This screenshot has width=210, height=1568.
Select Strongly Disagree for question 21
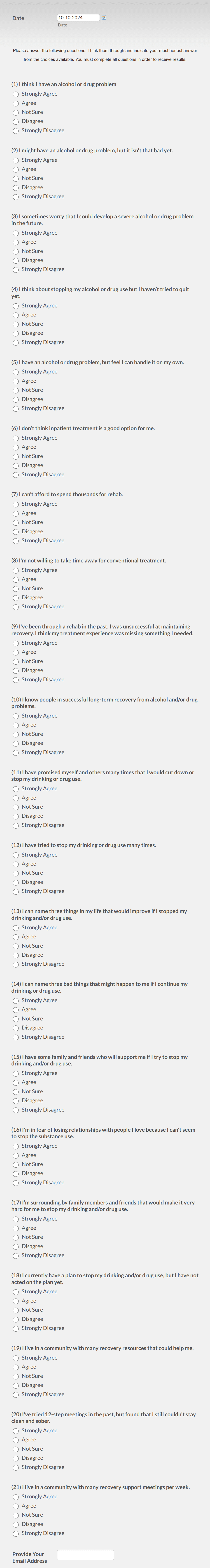[x=16, y=1534]
